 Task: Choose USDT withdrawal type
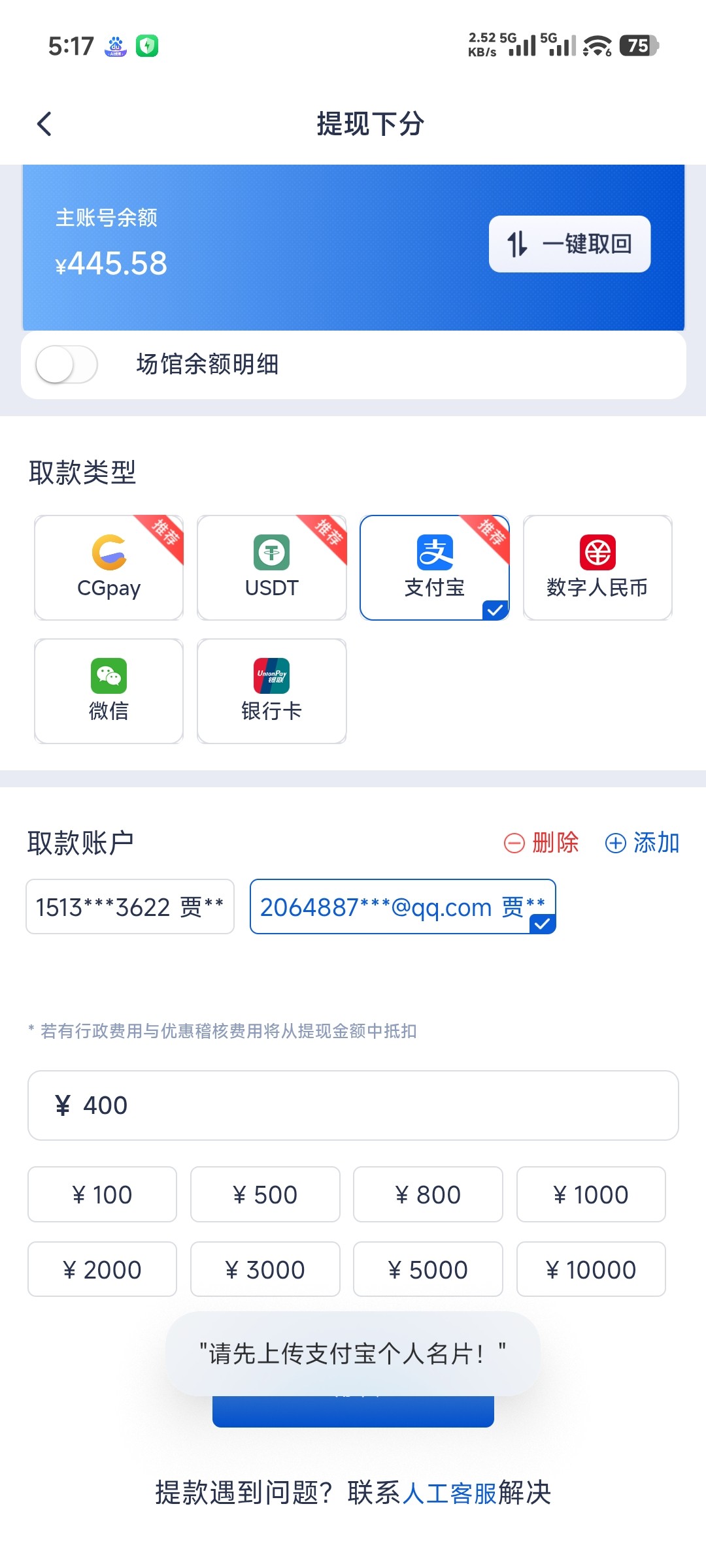[272, 567]
